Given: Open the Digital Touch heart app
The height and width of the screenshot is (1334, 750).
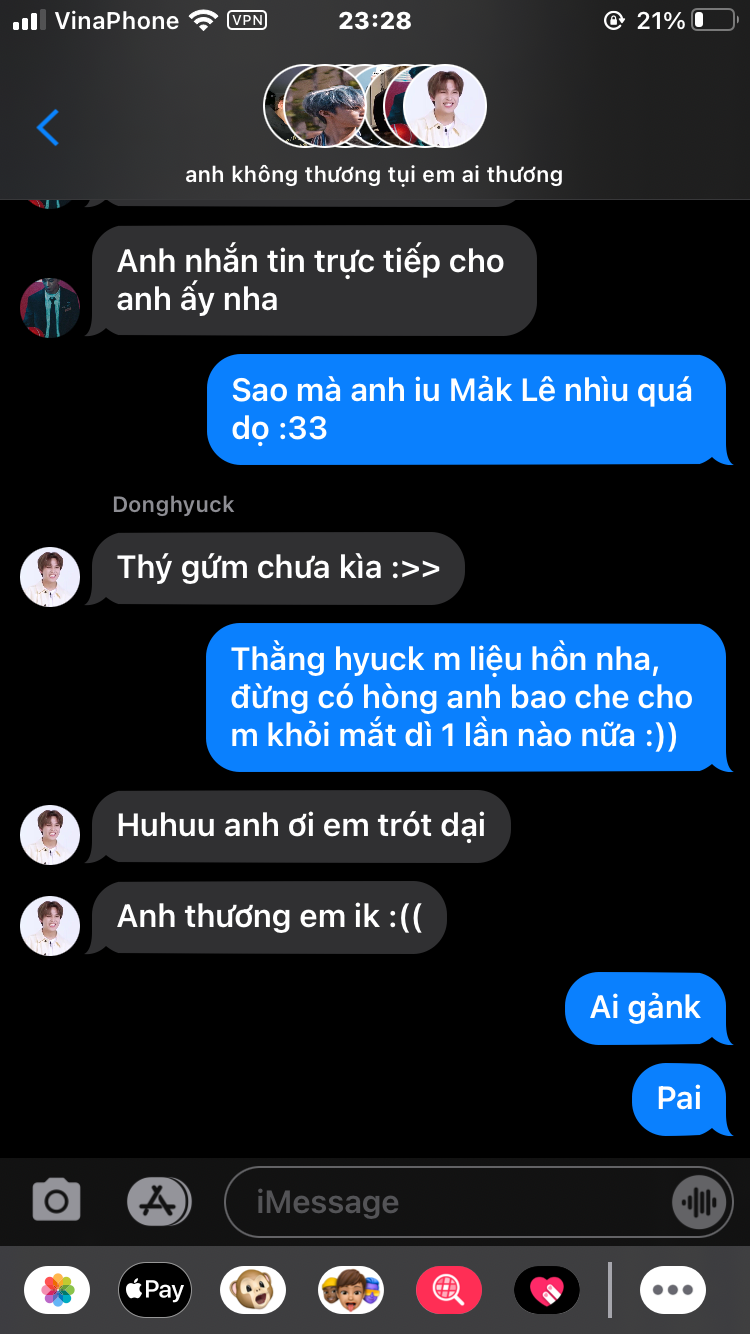Looking at the screenshot, I should coord(547,1290).
